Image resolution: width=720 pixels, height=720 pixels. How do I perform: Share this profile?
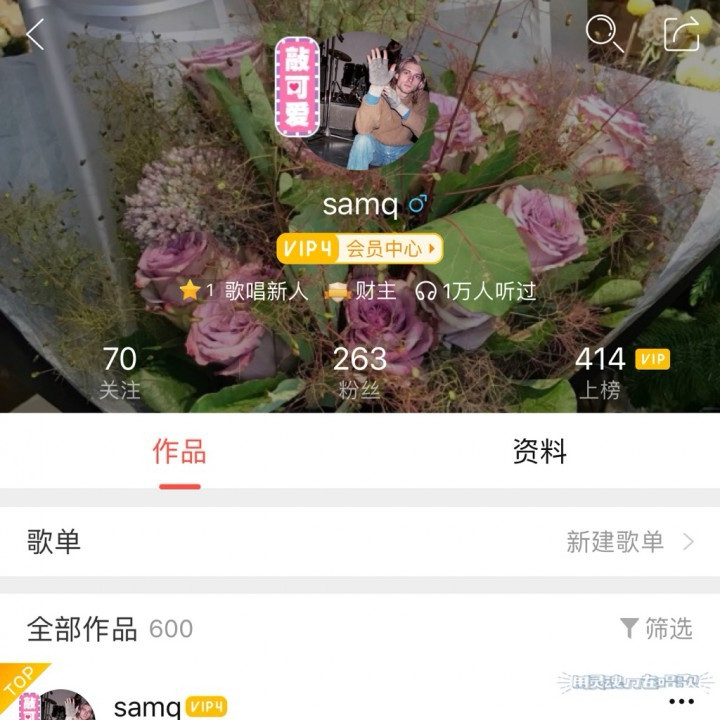click(x=682, y=34)
